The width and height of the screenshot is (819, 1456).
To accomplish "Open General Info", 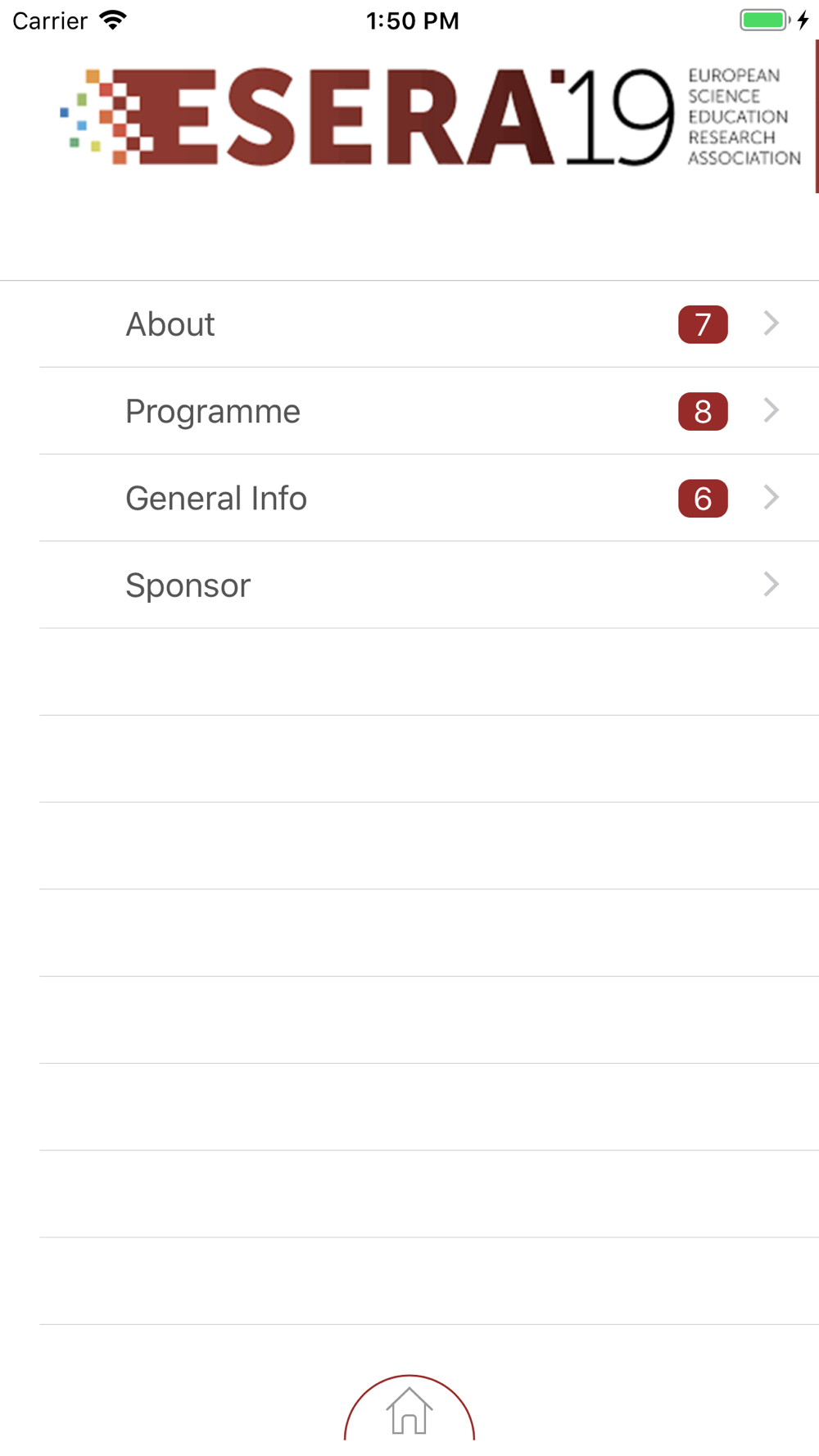I will [409, 498].
